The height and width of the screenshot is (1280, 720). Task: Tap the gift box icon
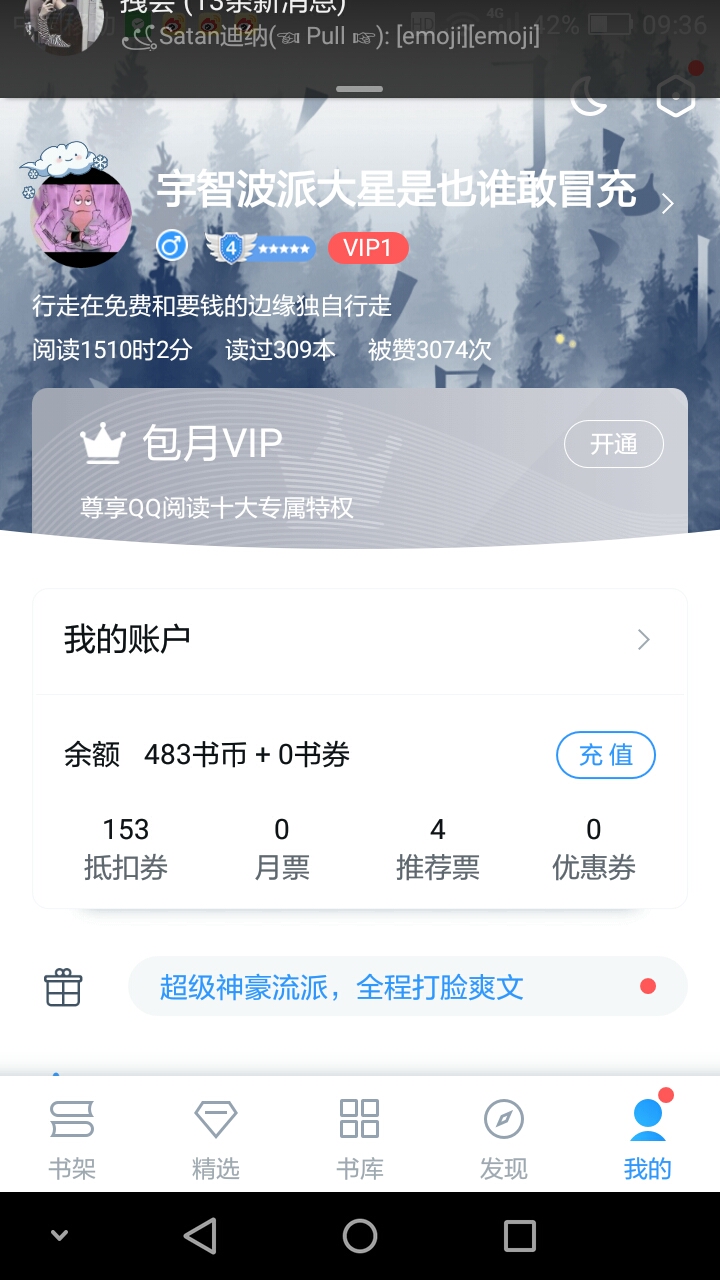click(63, 987)
